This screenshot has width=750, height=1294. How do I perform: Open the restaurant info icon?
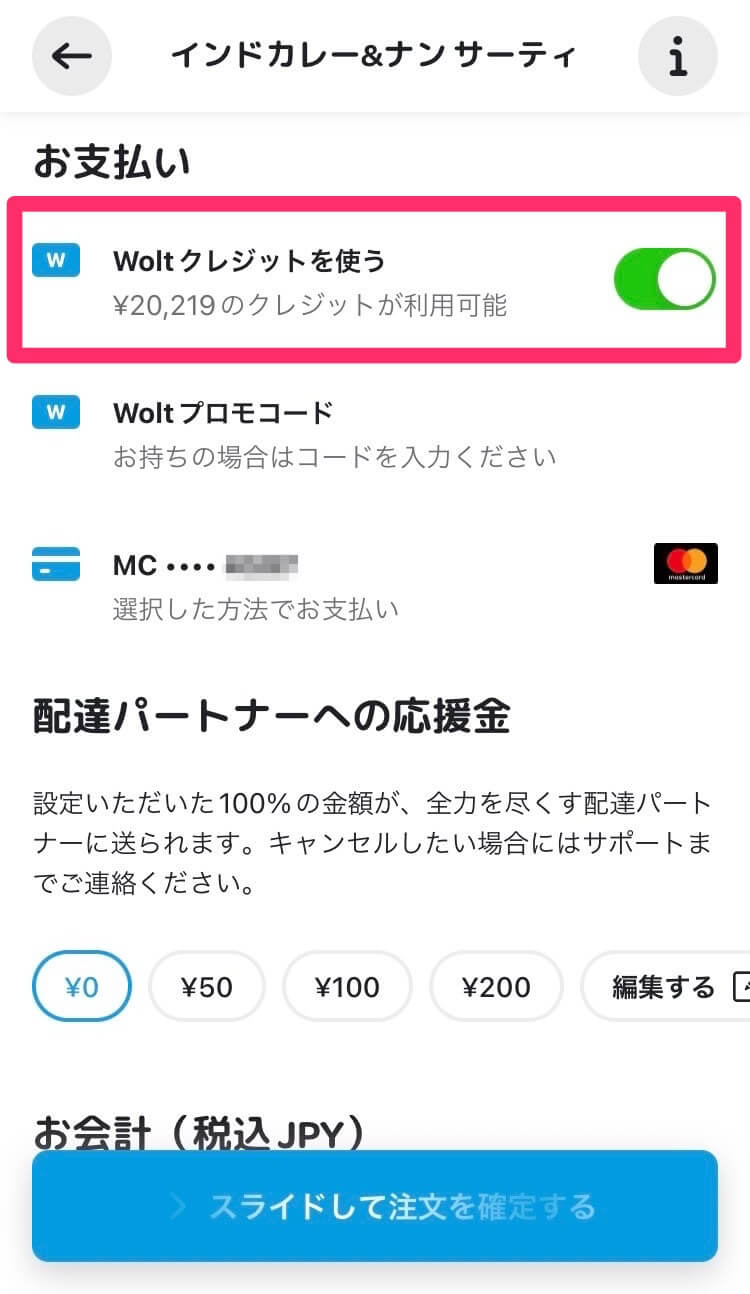point(678,56)
